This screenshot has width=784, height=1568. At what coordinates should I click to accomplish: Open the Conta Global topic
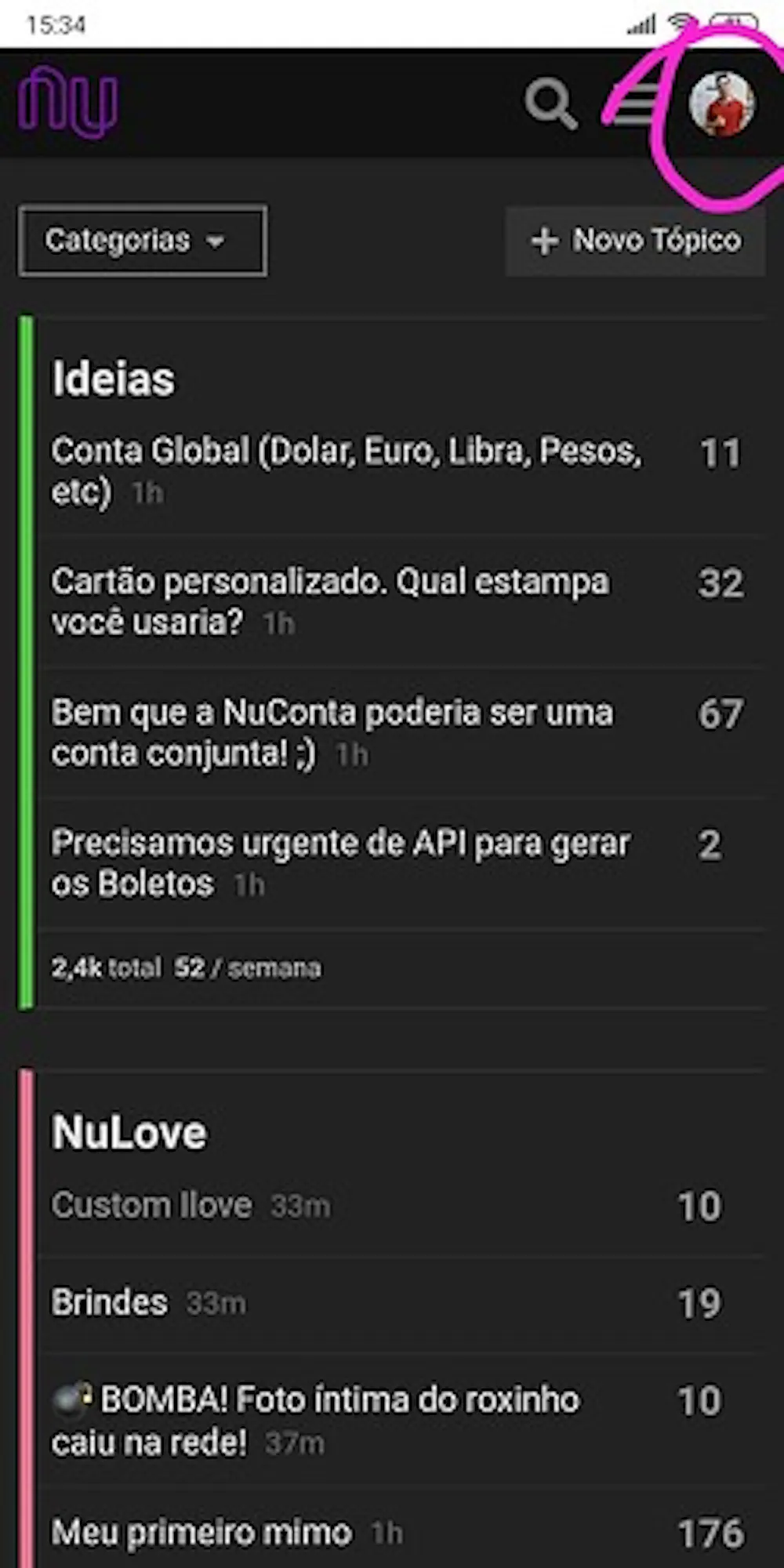(345, 452)
